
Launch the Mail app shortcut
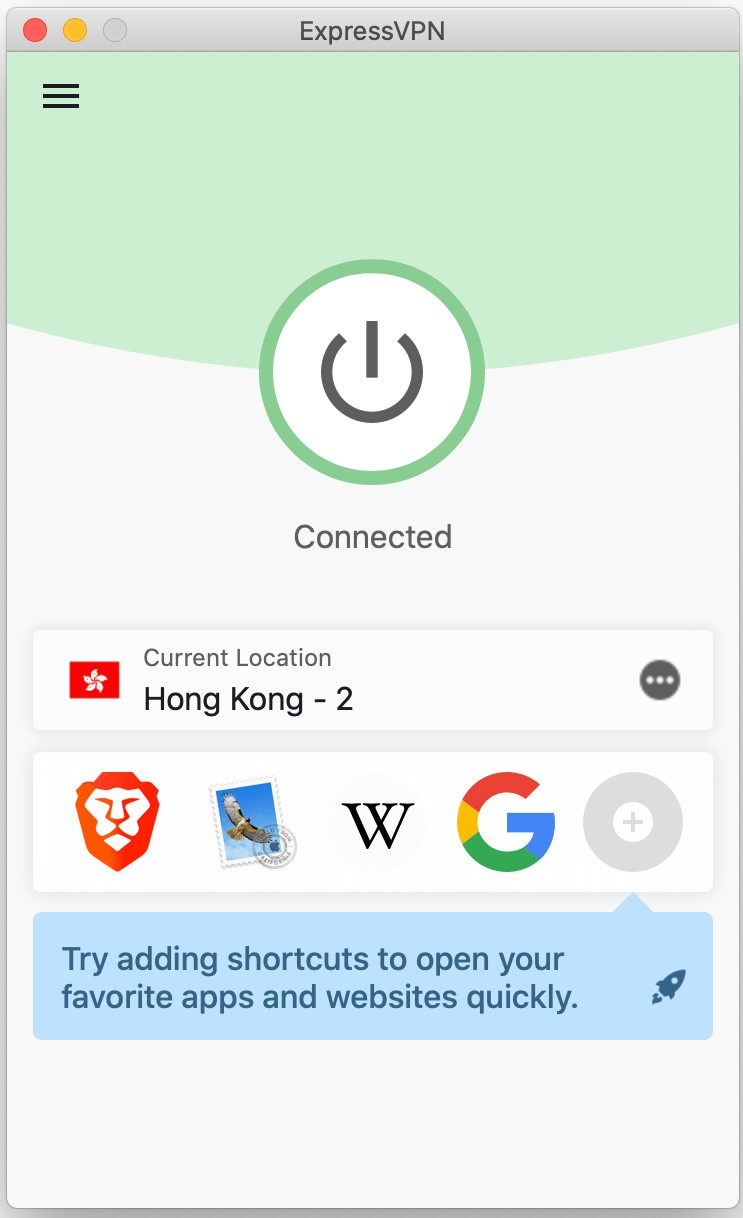[x=251, y=823]
